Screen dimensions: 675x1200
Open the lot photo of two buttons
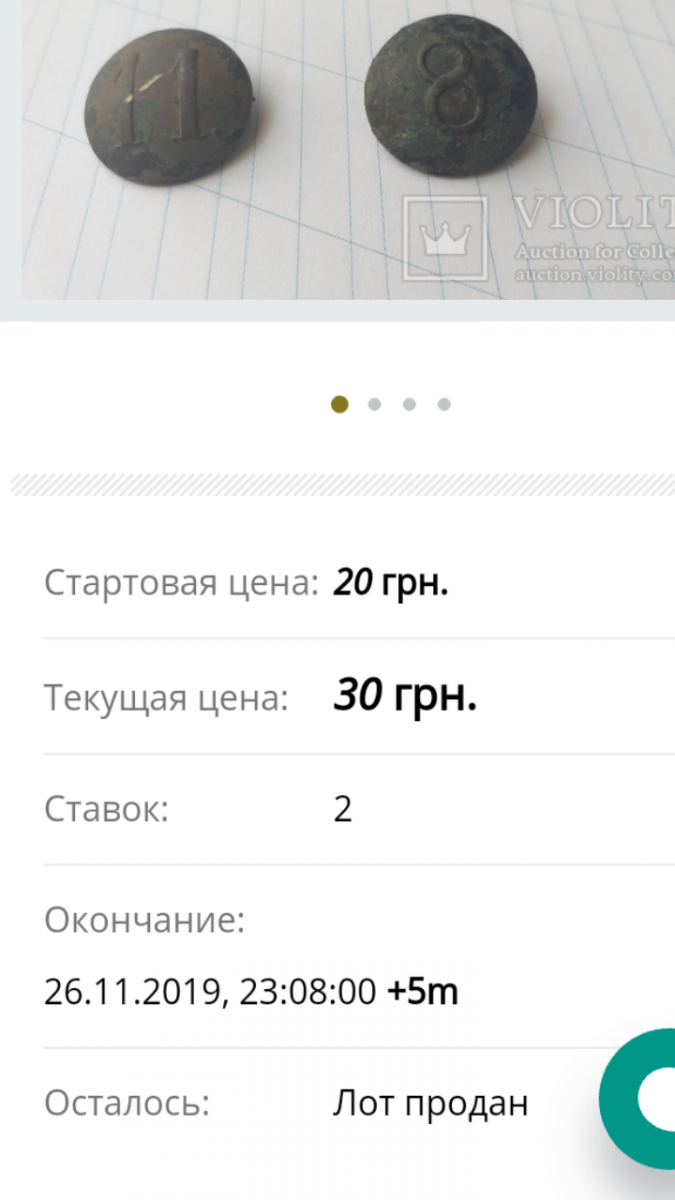[348, 149]
